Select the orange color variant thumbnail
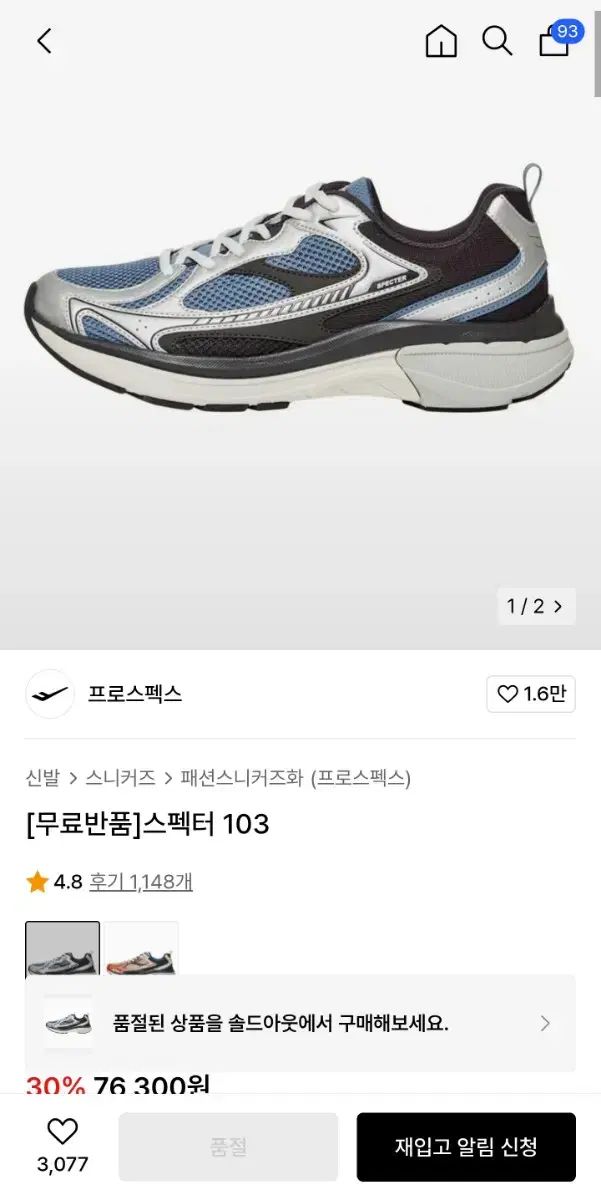Image resolution: width=601 pixels, height=1200 pixels. [142, 949]
